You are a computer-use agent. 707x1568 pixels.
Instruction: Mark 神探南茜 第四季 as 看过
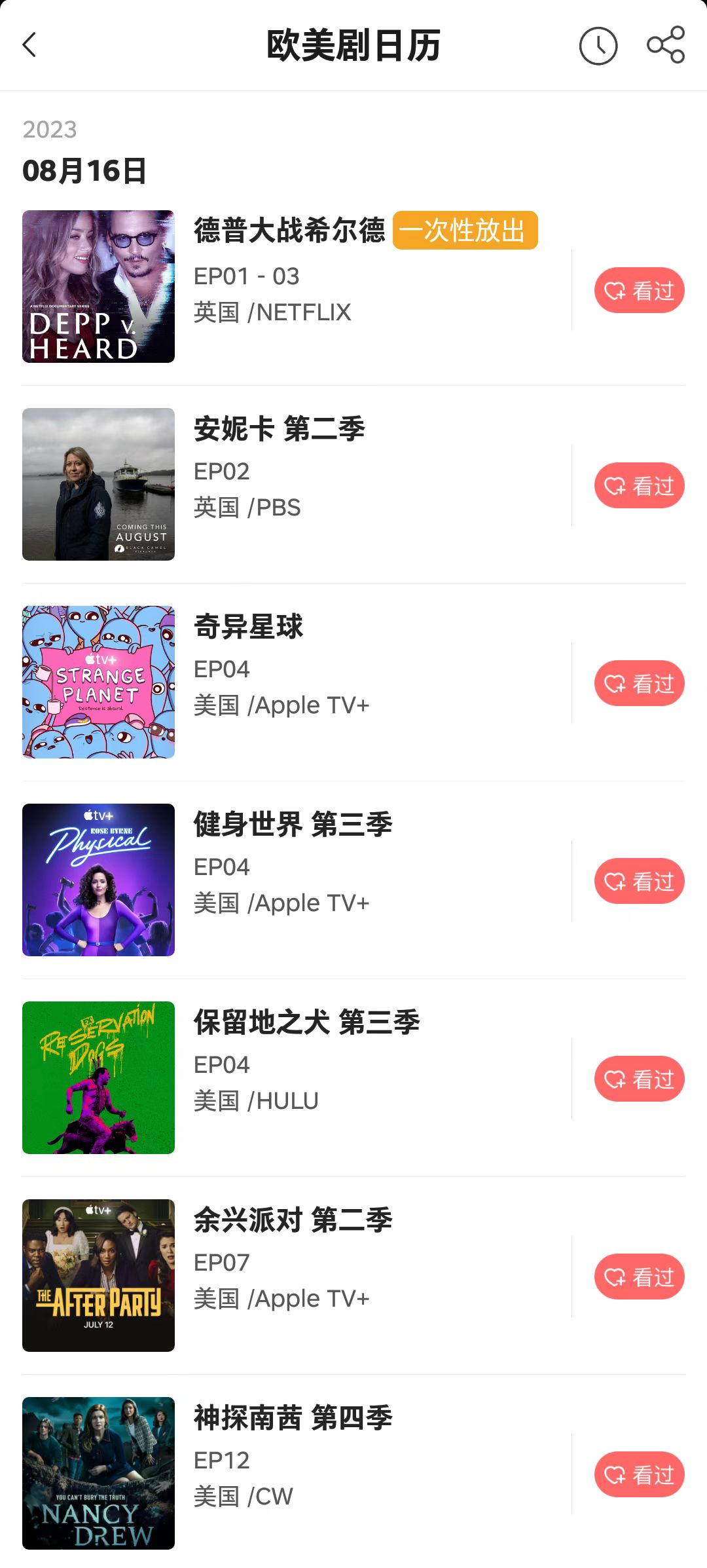639,1474
